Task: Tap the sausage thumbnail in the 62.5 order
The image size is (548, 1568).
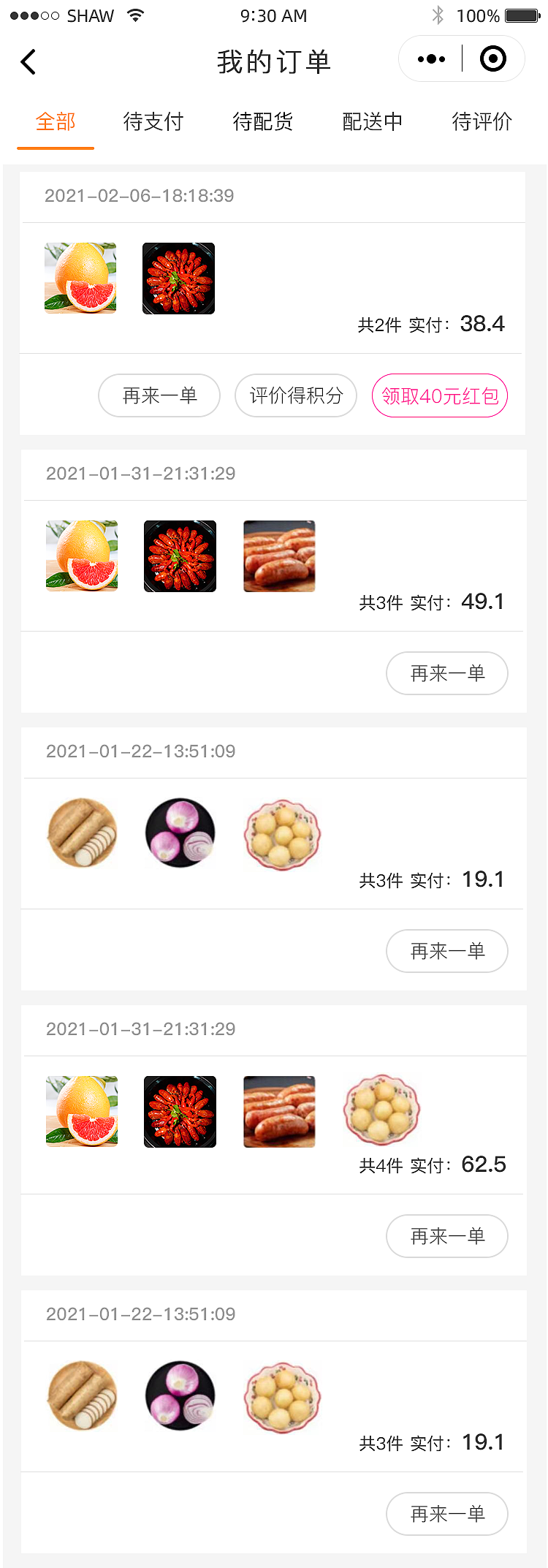Action: [x=279, y=1111]
